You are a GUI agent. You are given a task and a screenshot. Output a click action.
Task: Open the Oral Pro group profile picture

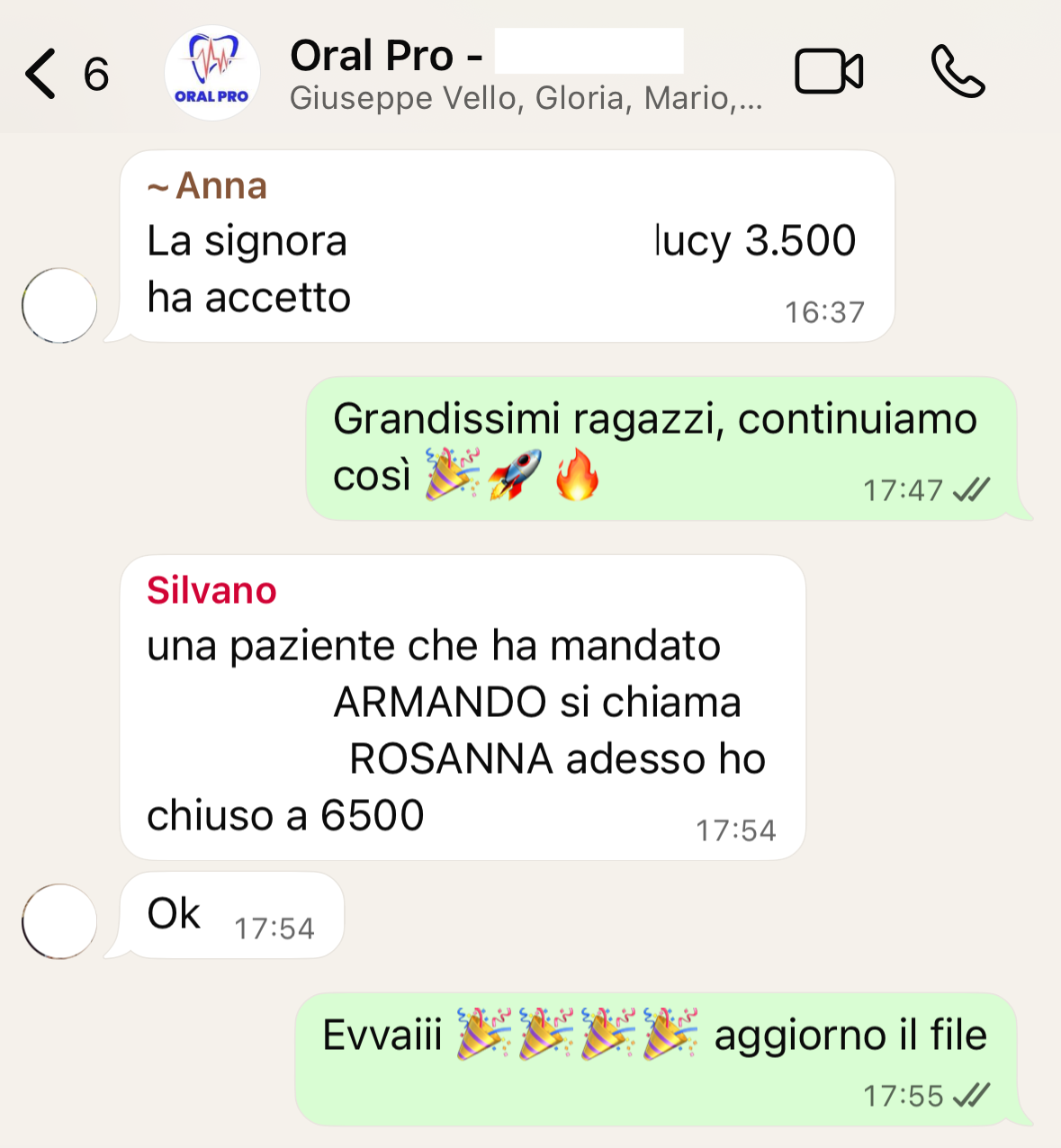[212, 74]
